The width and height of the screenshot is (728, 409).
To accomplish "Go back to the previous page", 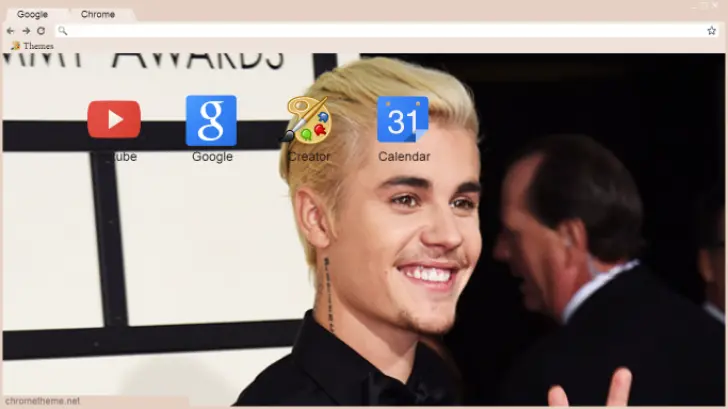I will 10,31.
